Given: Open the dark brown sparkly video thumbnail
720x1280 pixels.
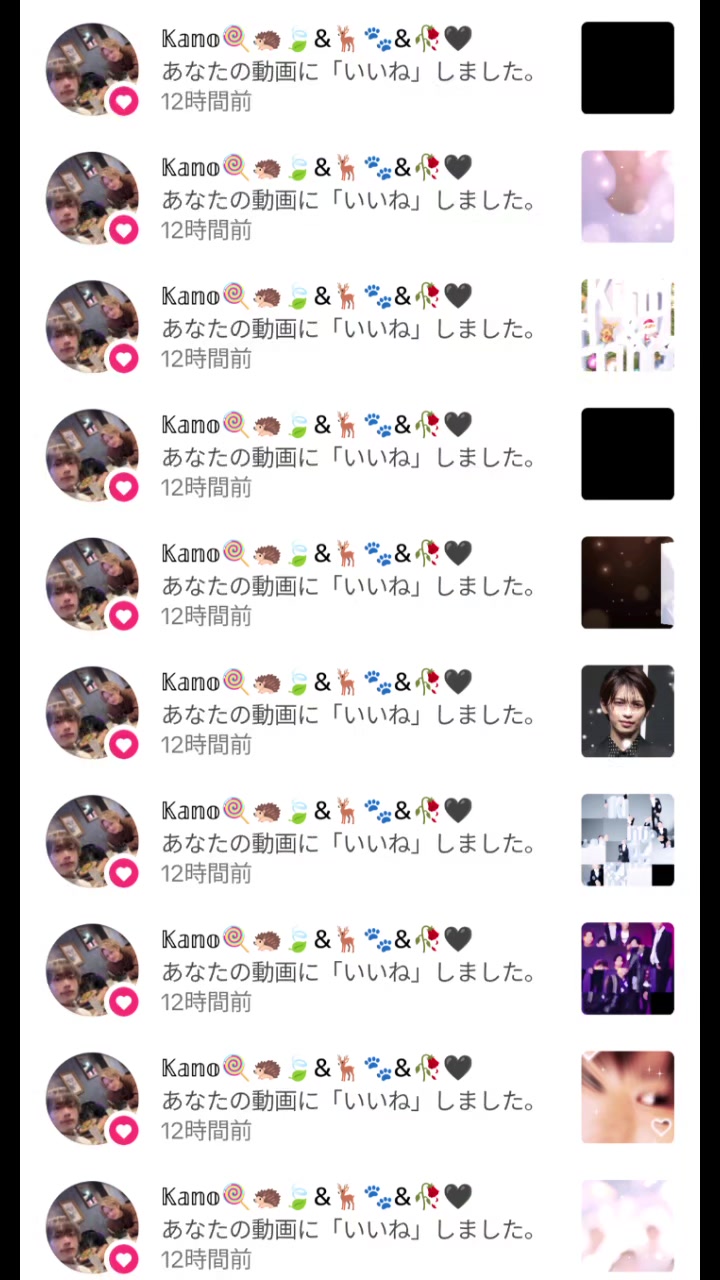Looking at the screenshot, I should click(x=627, y=583).
